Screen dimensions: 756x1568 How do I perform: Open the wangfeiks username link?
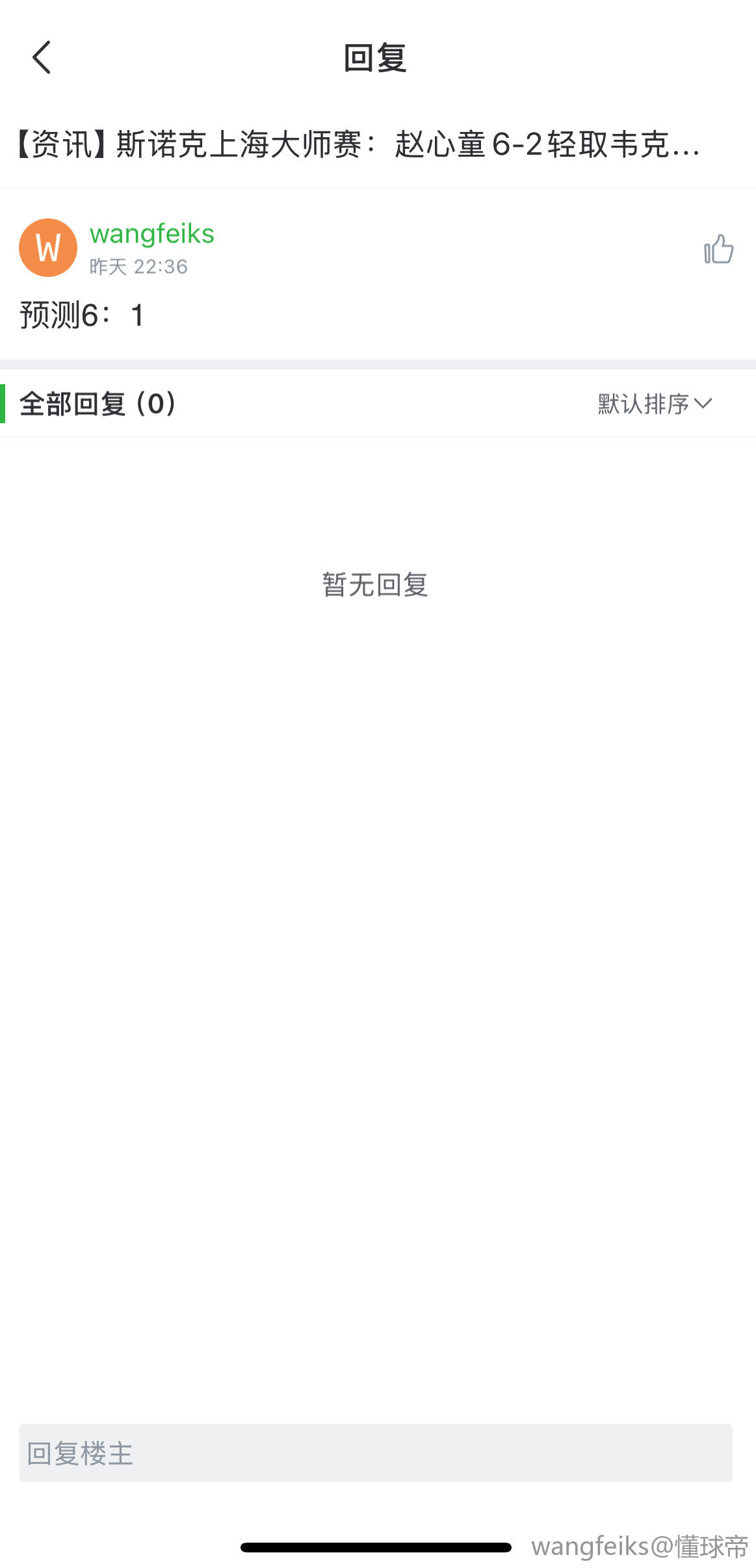coord(152,234)
